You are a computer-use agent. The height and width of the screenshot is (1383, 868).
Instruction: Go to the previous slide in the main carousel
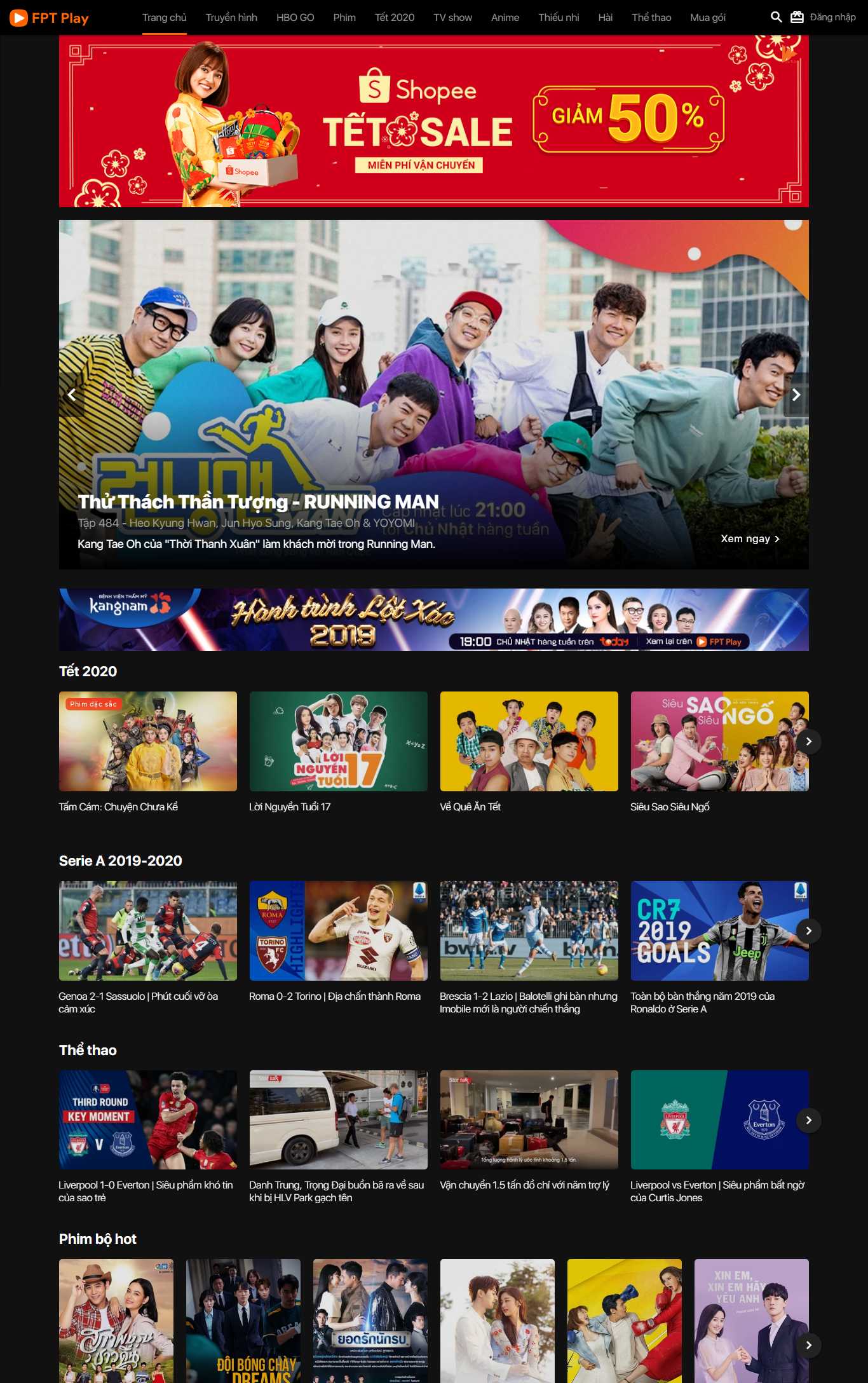tap(72, 395)
